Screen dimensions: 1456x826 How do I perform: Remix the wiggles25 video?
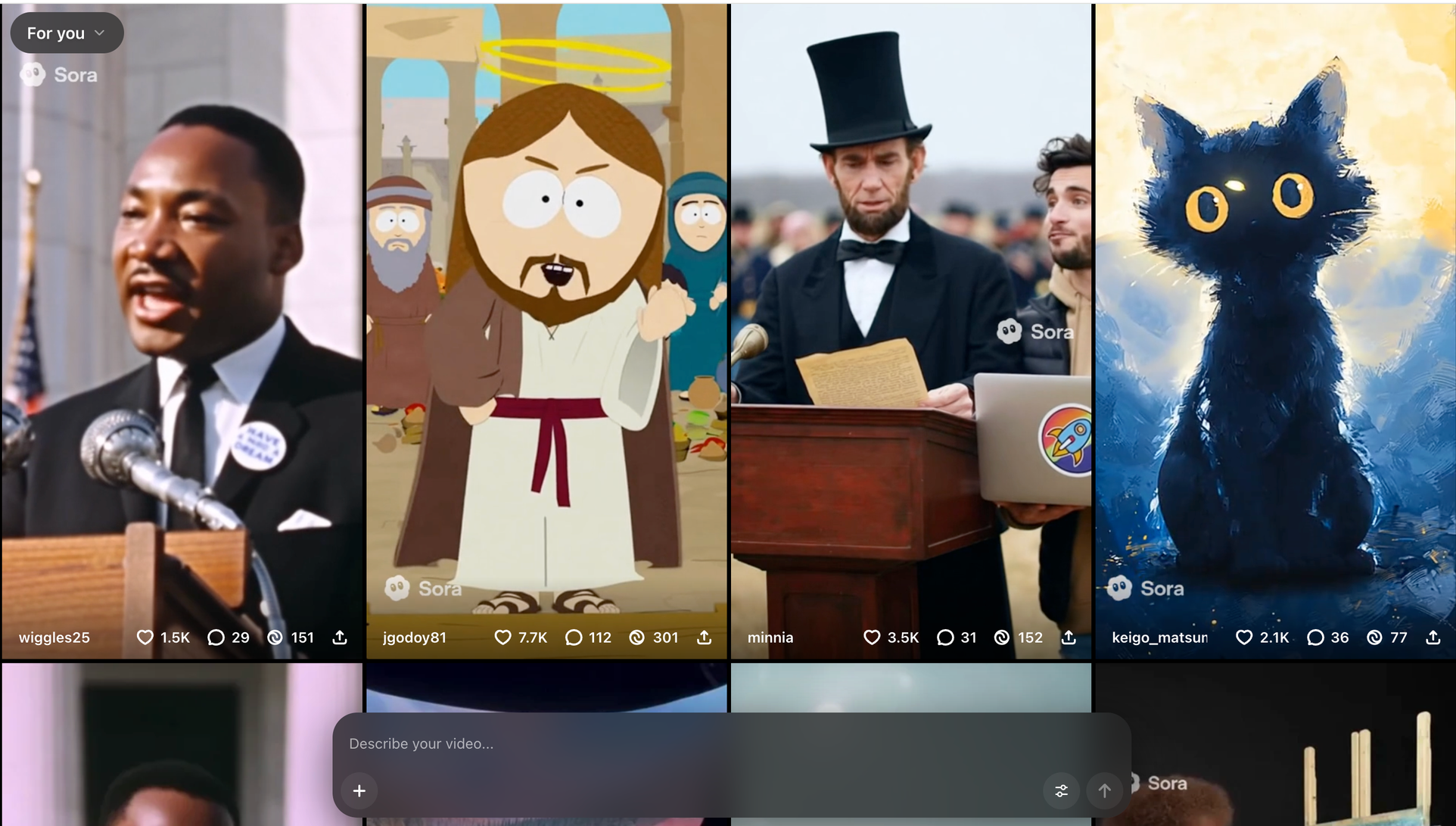(x=275, y=637)
